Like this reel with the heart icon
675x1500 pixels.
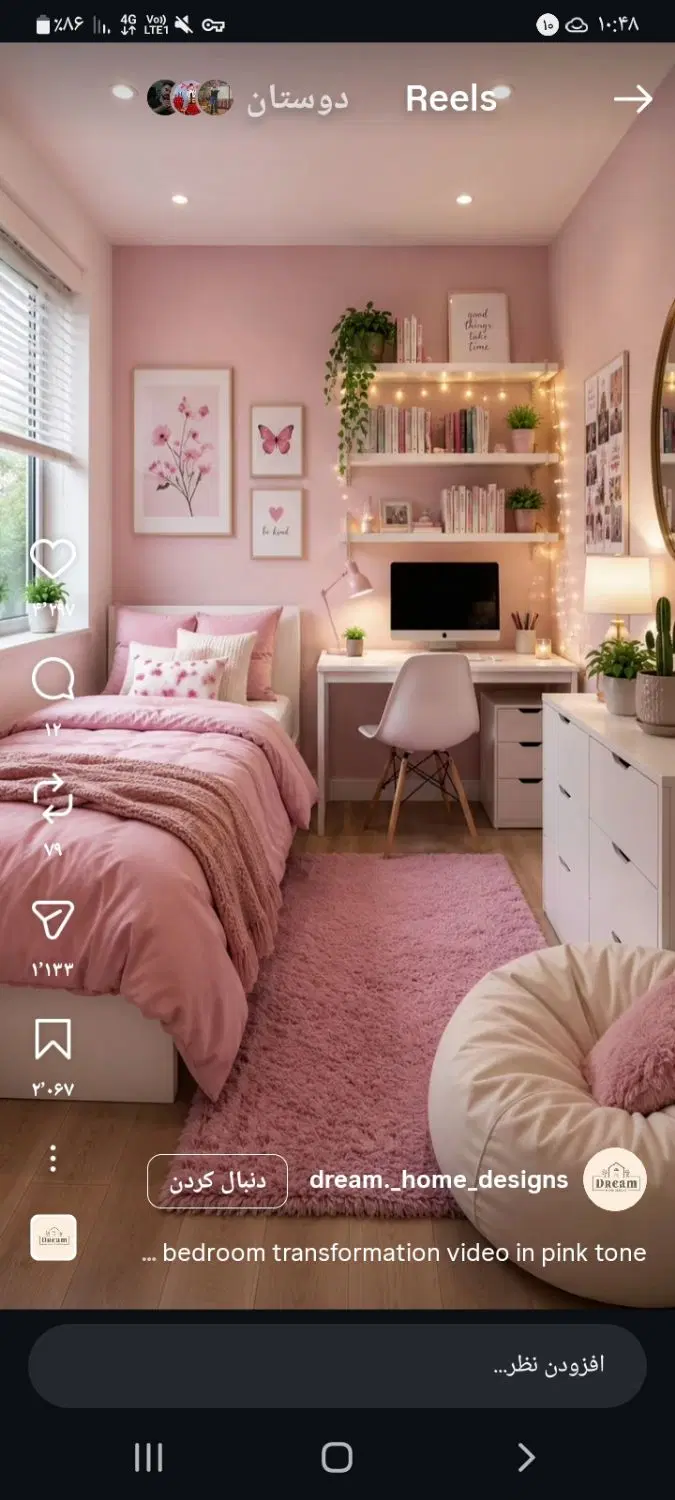[x=53, y=559]
